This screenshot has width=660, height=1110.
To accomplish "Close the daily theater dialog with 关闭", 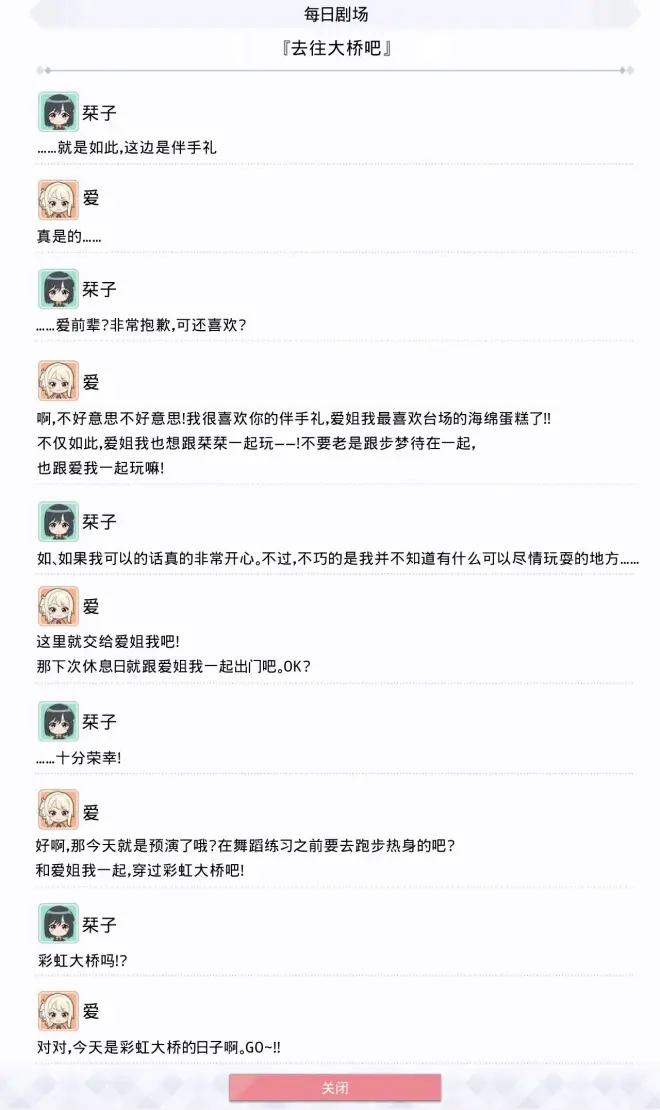I will click(x=335, y=1088).
